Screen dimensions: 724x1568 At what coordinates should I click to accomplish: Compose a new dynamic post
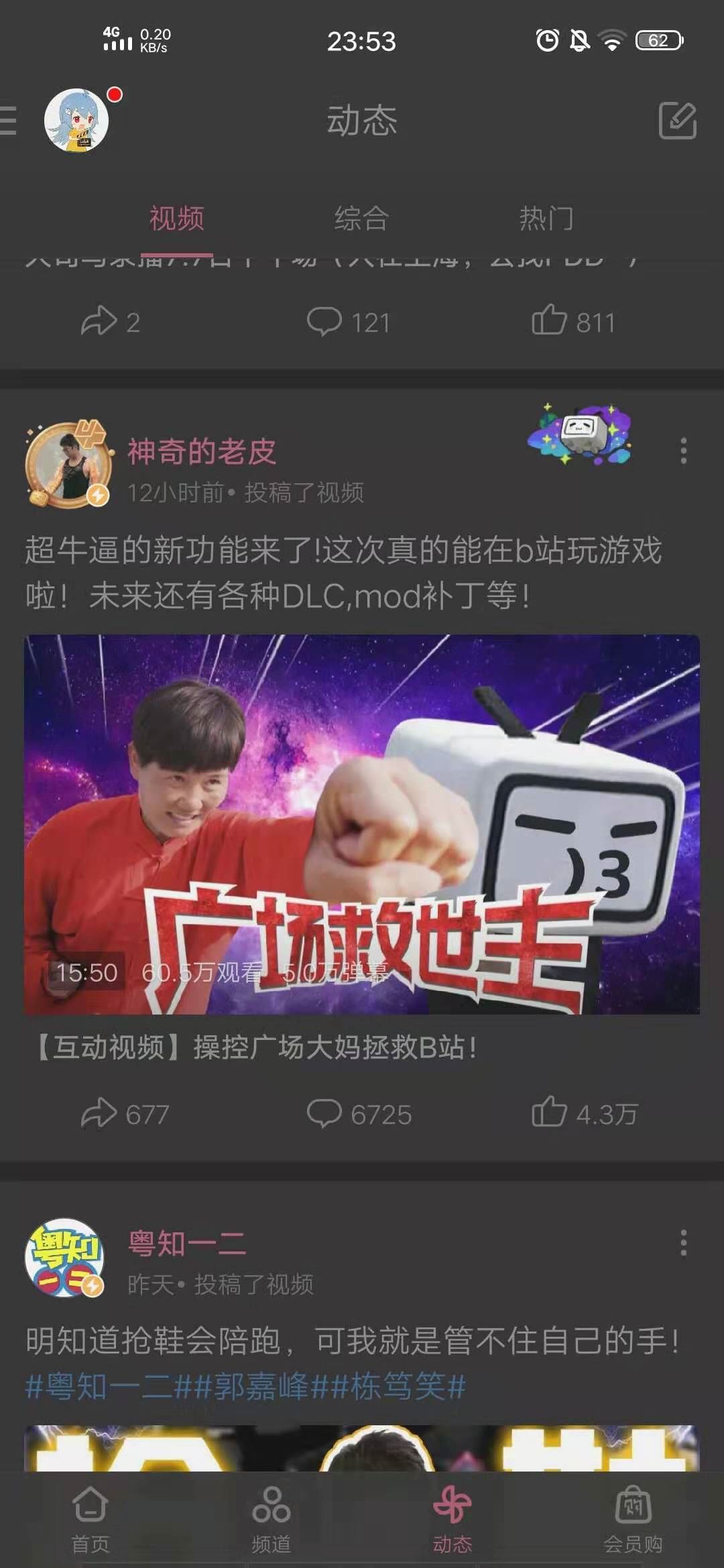[677, 121]
